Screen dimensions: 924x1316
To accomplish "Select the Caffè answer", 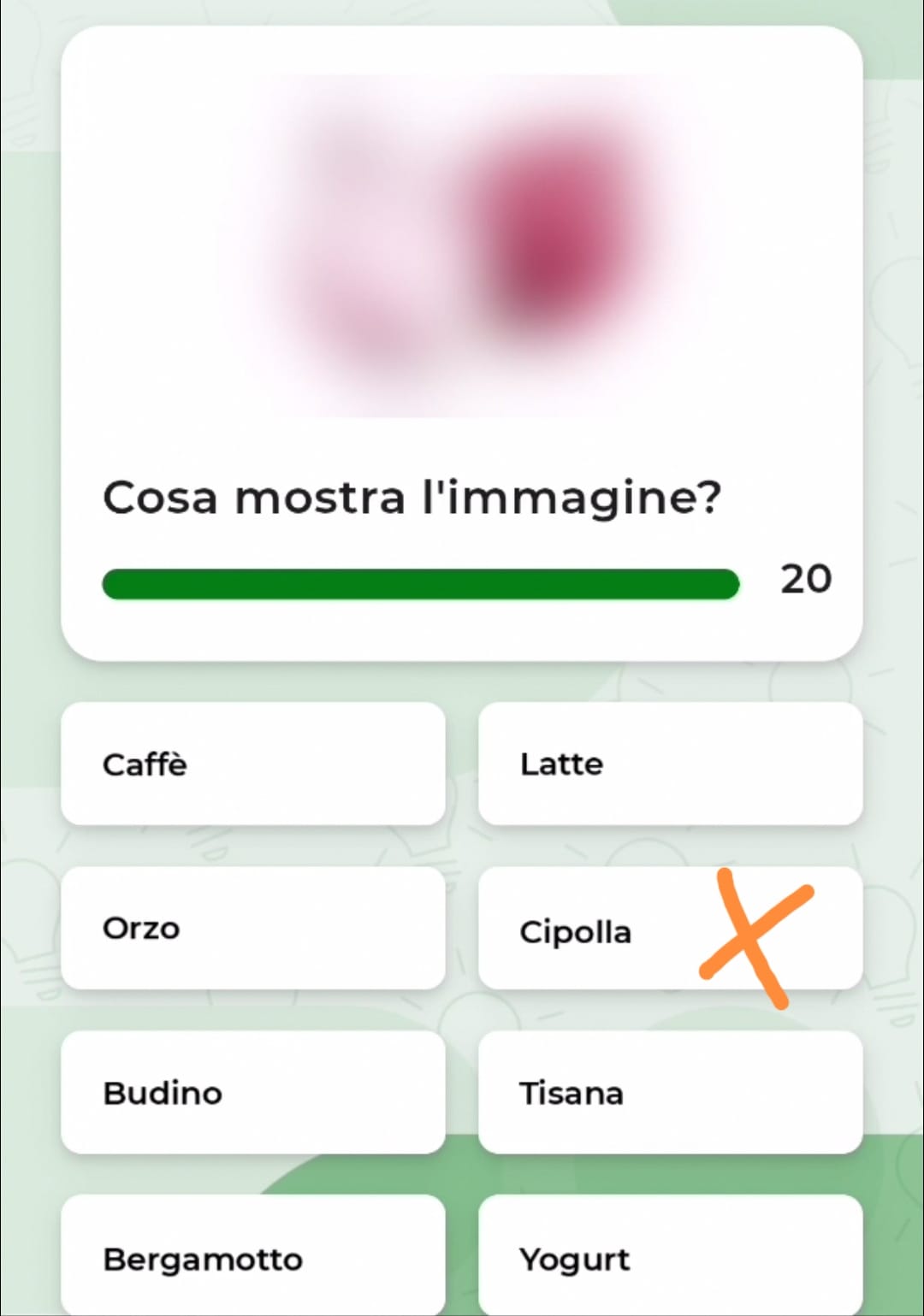I will [x=252, y=764].
